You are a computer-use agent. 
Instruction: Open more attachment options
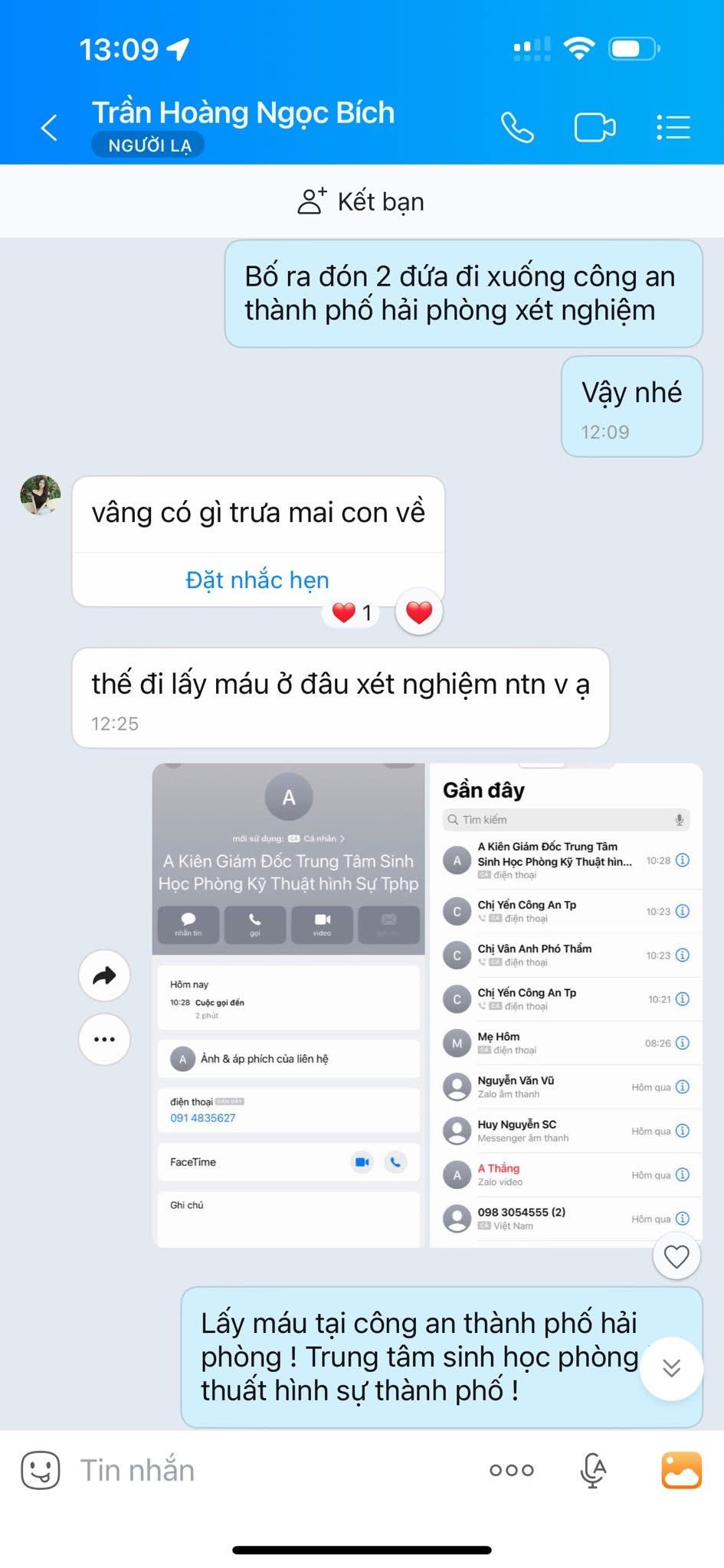[x=511, y=1470]
